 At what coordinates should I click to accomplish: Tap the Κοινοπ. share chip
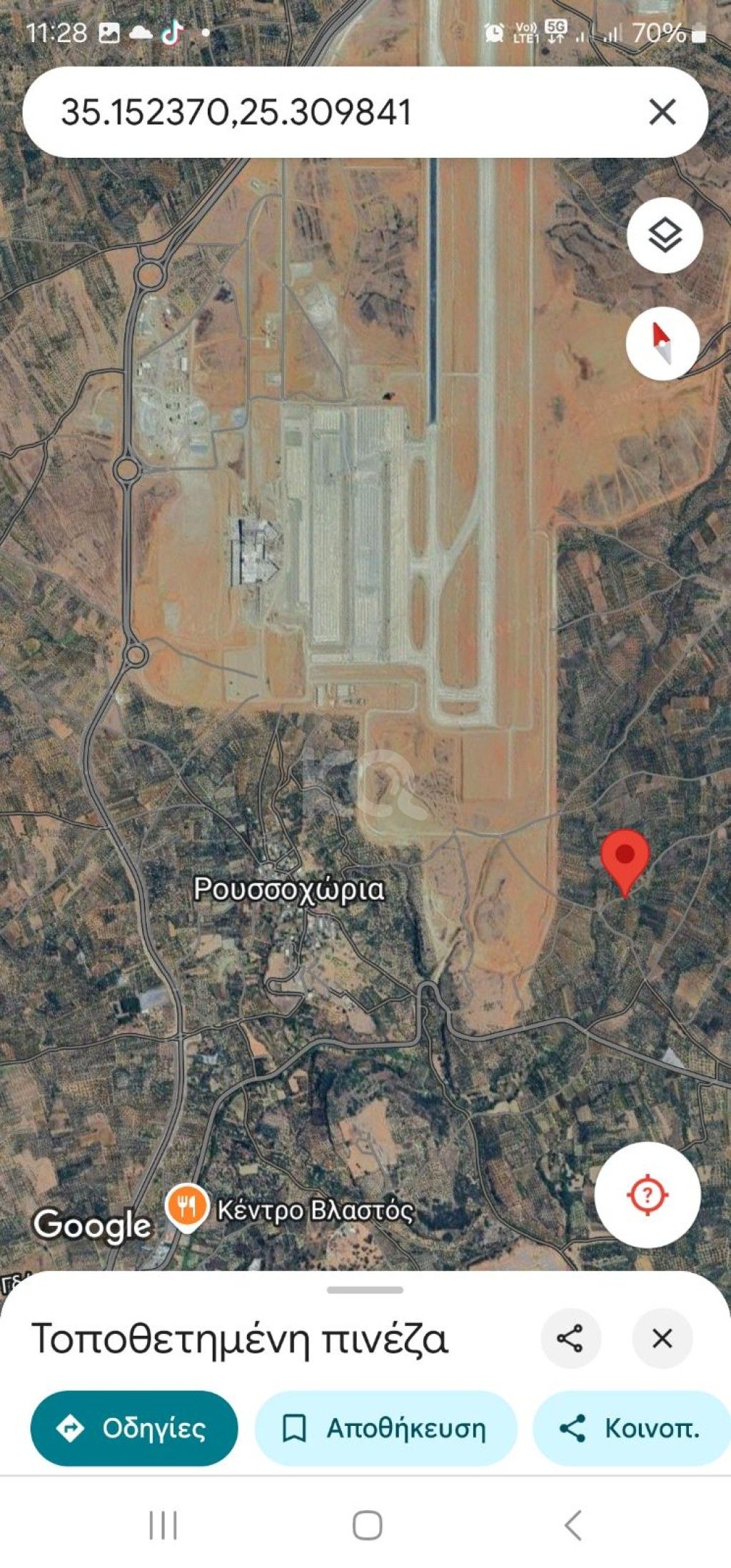pyautogui.click(x=630, y=1428)
